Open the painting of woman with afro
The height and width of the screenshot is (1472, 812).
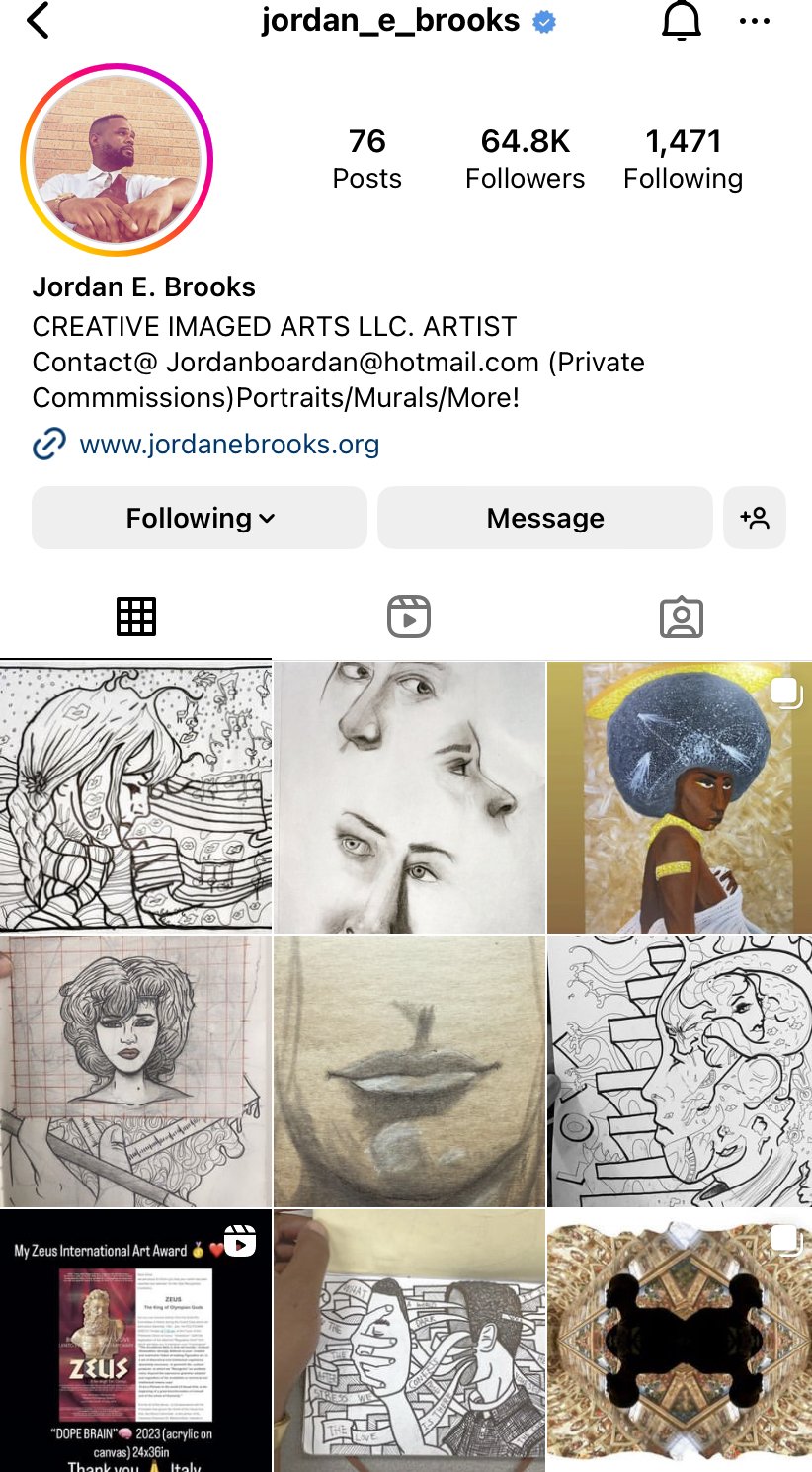point(680,797)
